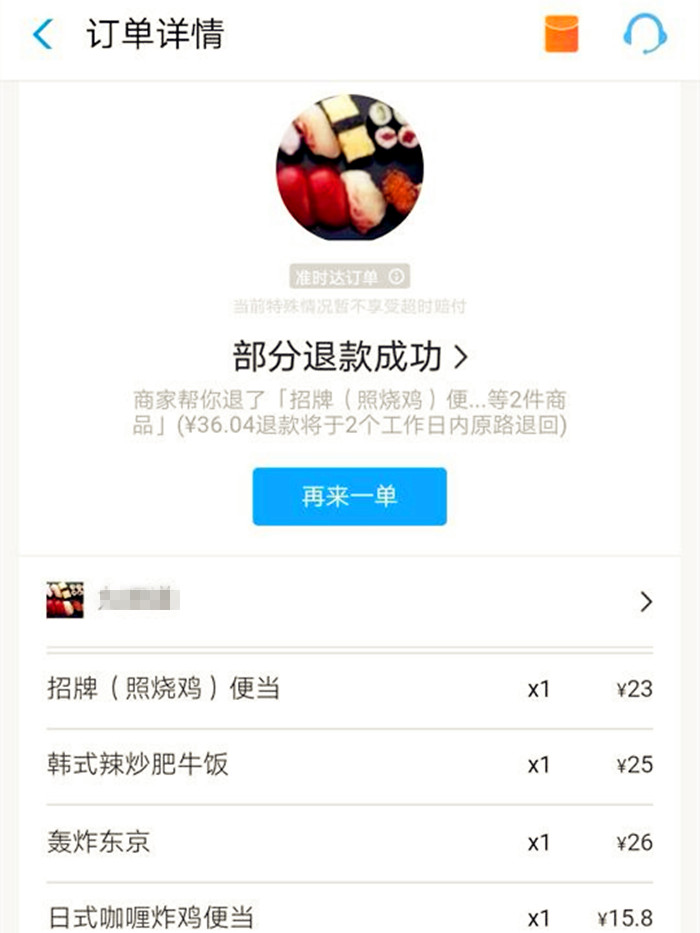
Task: Open the orange red envelope icon
Action: click(562, 34)
